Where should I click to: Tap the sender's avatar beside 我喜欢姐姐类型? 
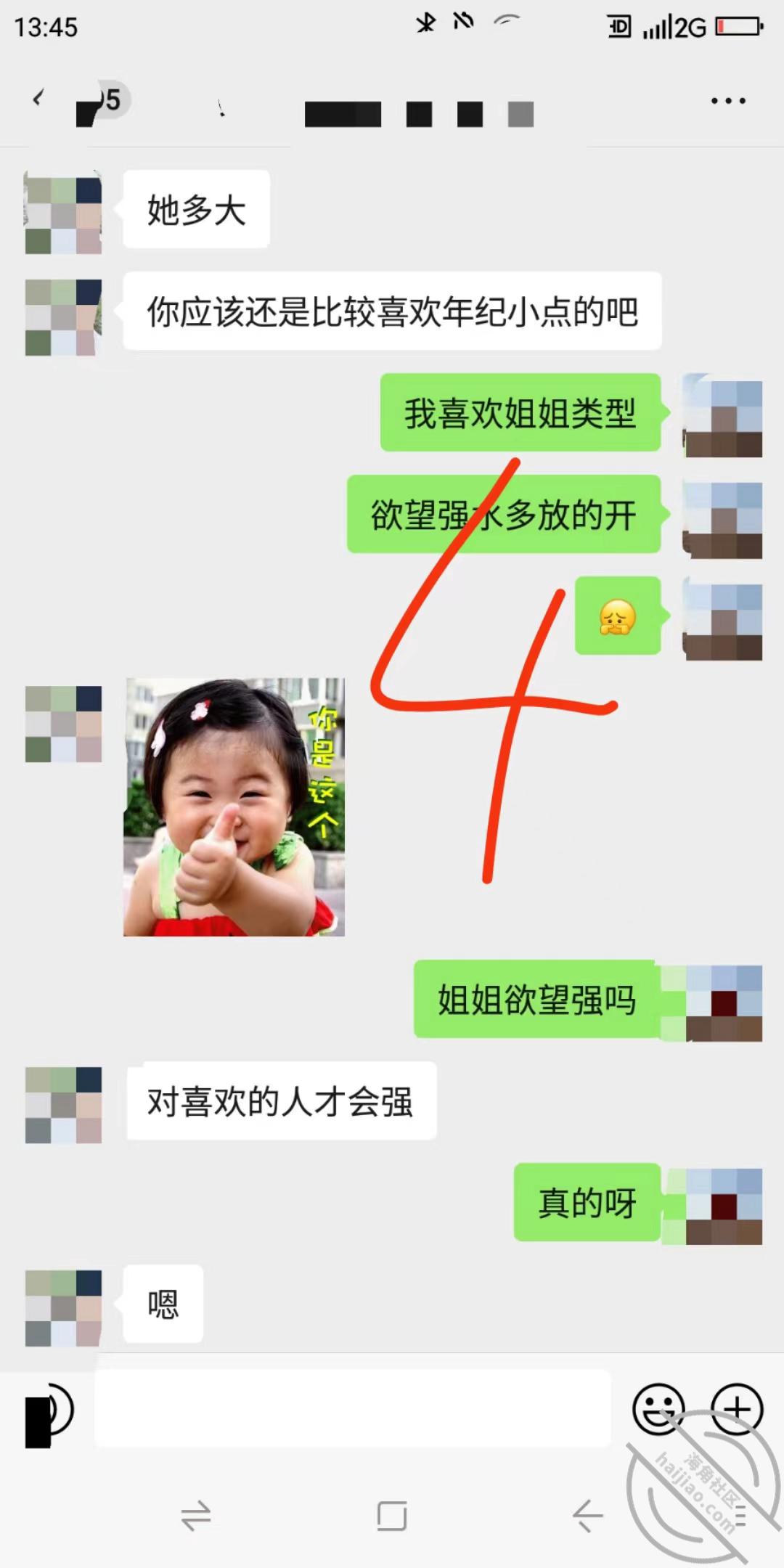[x=722, y=415]
